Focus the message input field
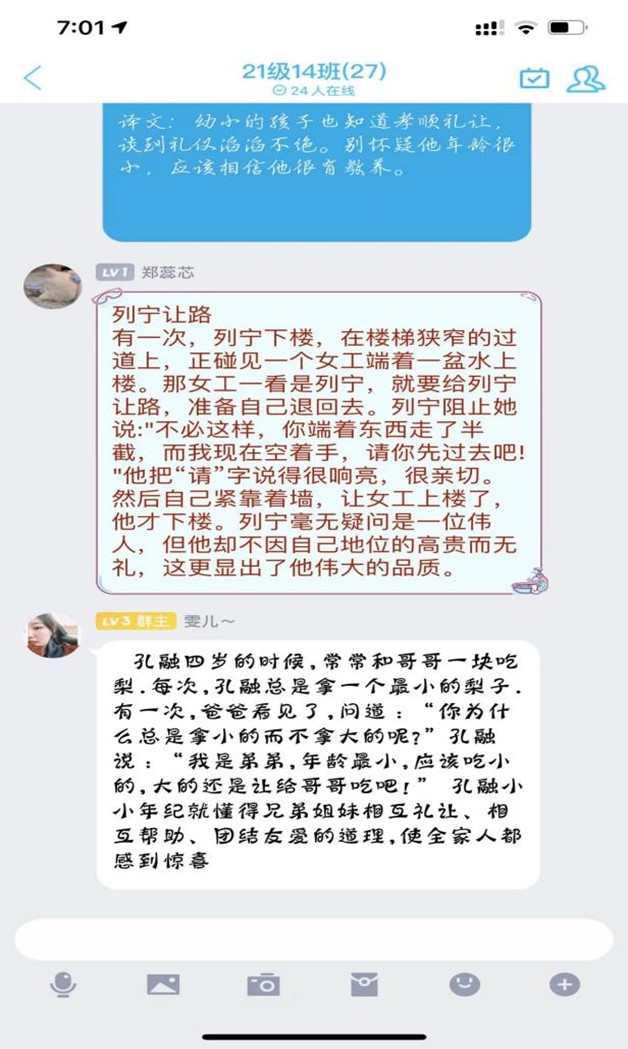The width and height of the screenshot is (628, 1049). coord(313,940)
